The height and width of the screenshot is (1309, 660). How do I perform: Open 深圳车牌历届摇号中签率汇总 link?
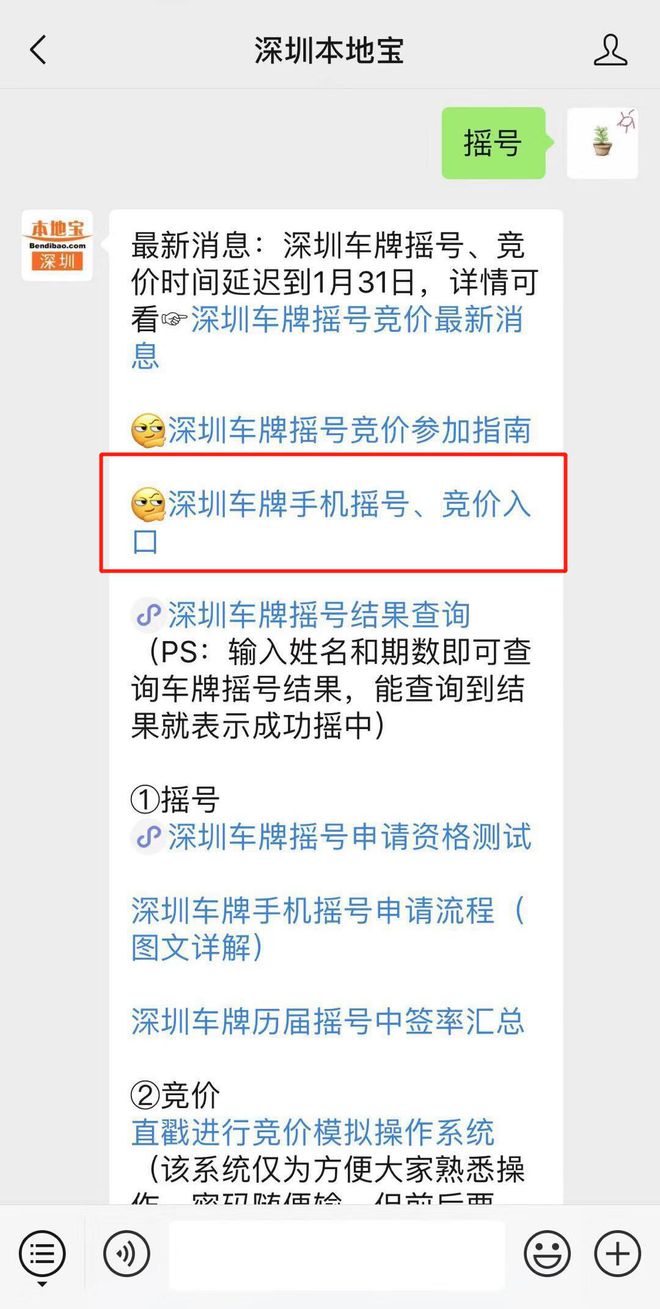click(327, 1021)
